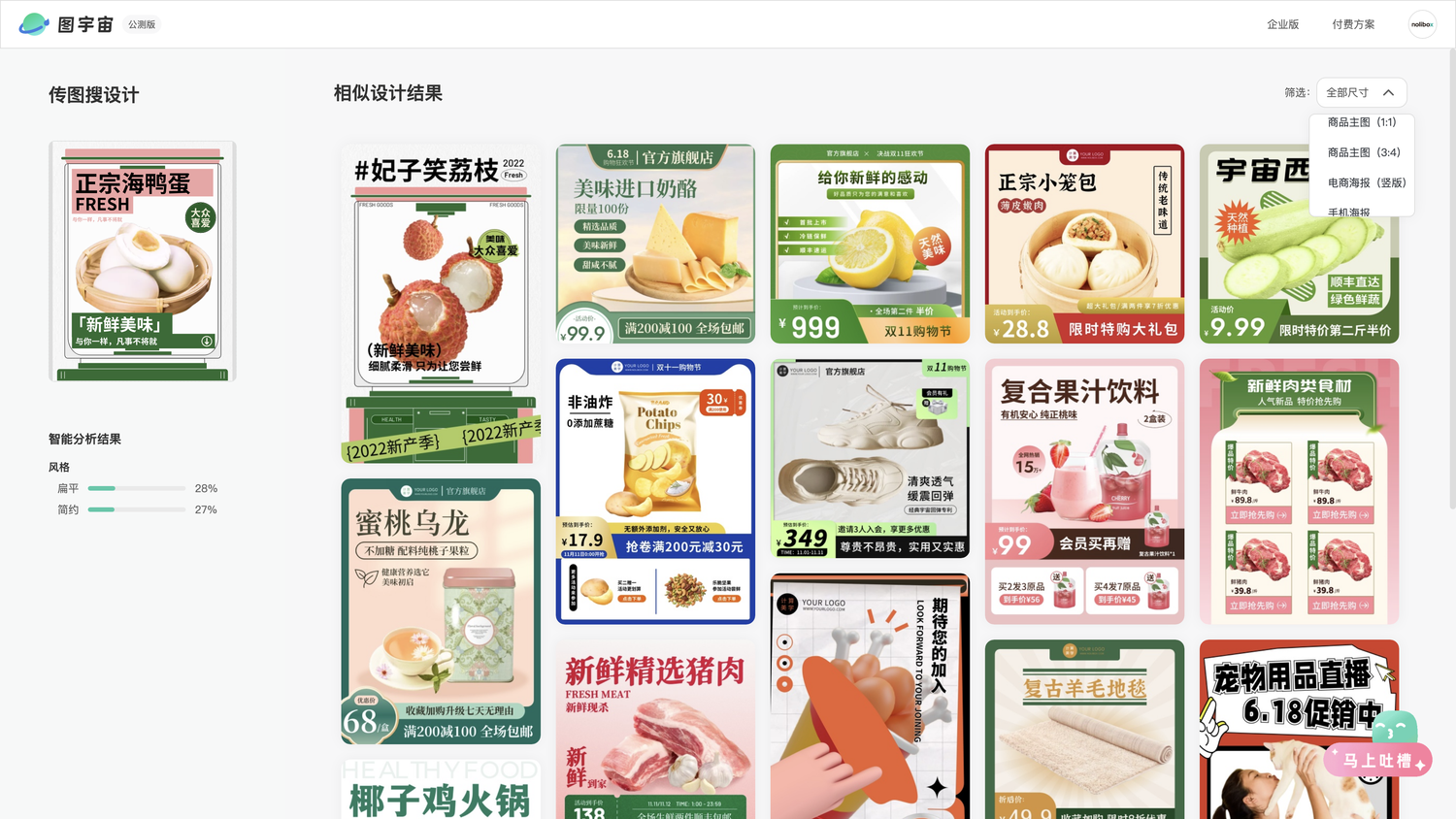
Task: Open the 复合果汁饮料 design template
Action: [1084, 491]
